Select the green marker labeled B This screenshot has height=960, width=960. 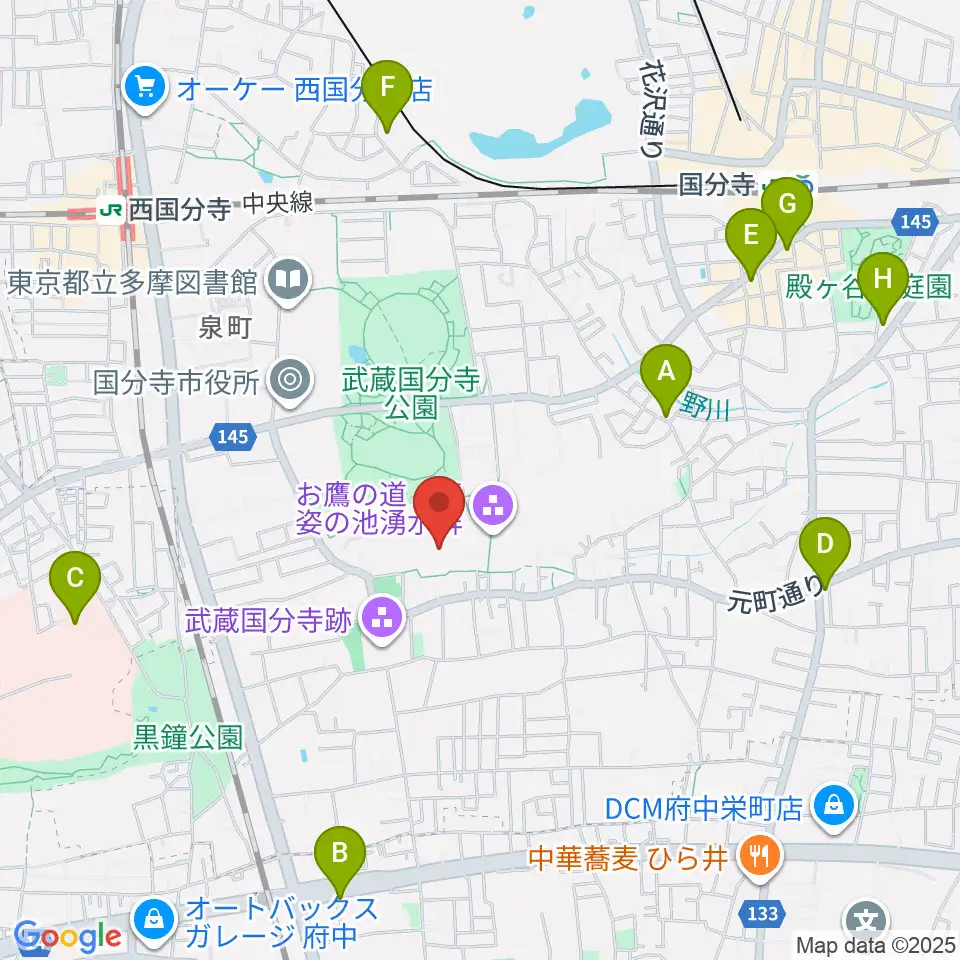[x=340, y=858]
